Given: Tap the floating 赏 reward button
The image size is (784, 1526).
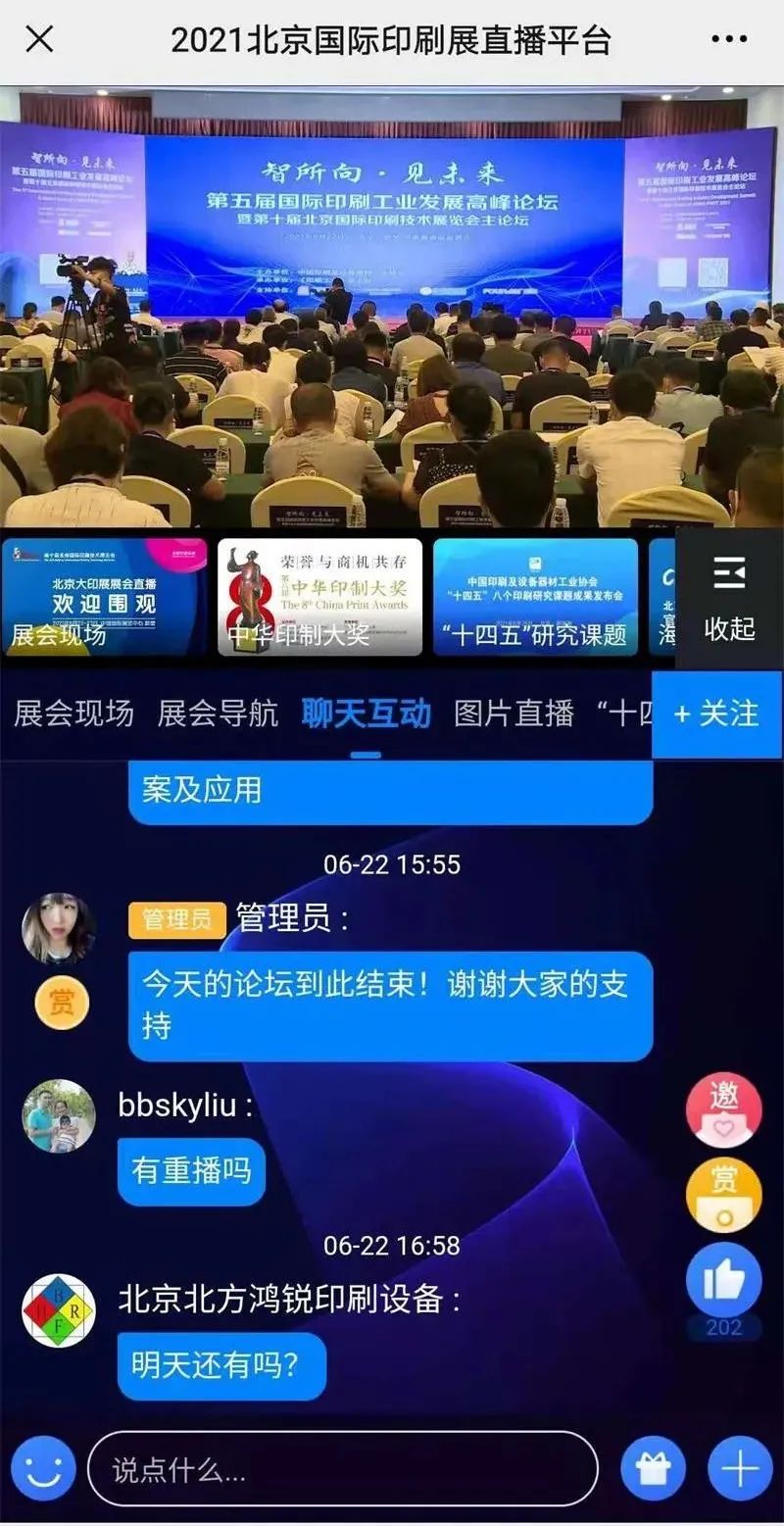Looking at the screenshot, I should point(723,1195).
